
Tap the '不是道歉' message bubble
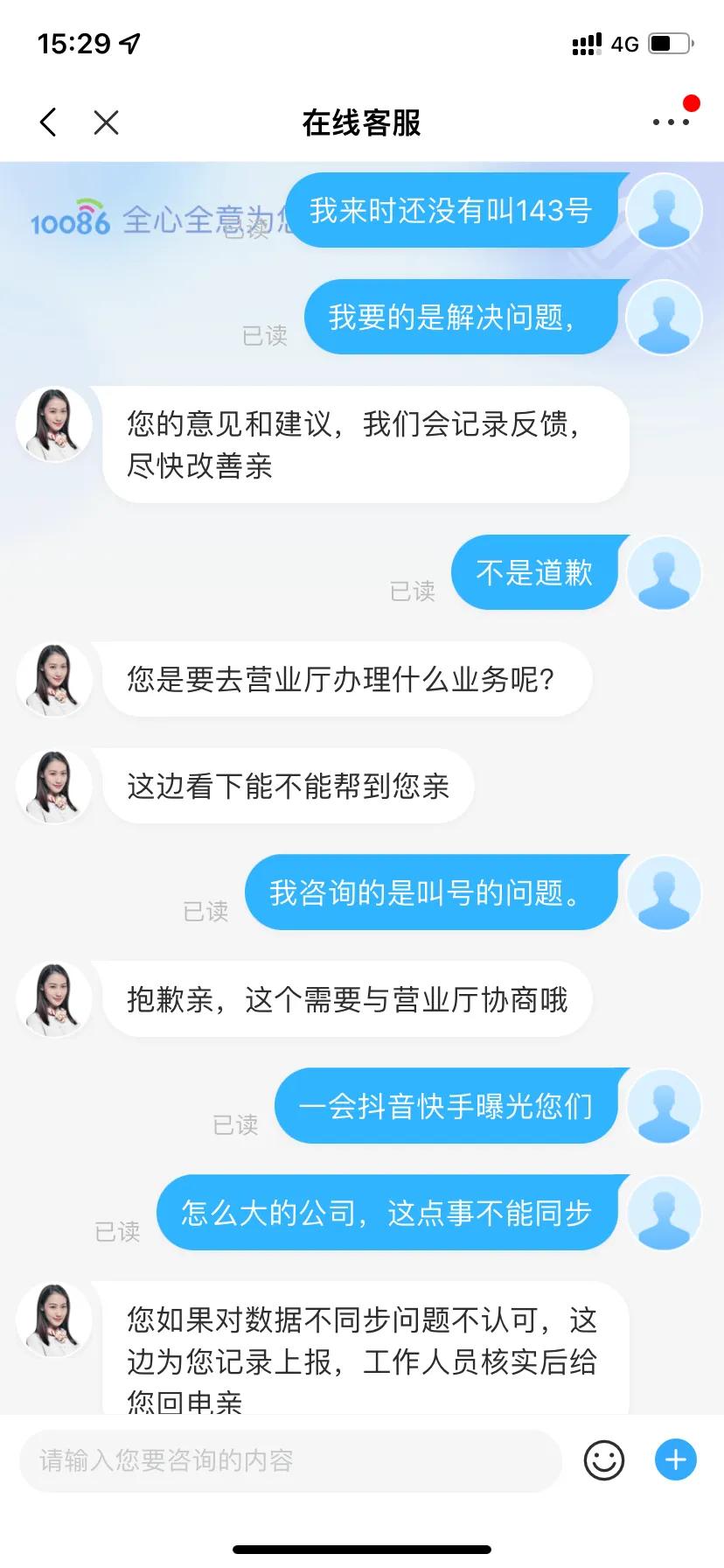[x=534, y=572]
